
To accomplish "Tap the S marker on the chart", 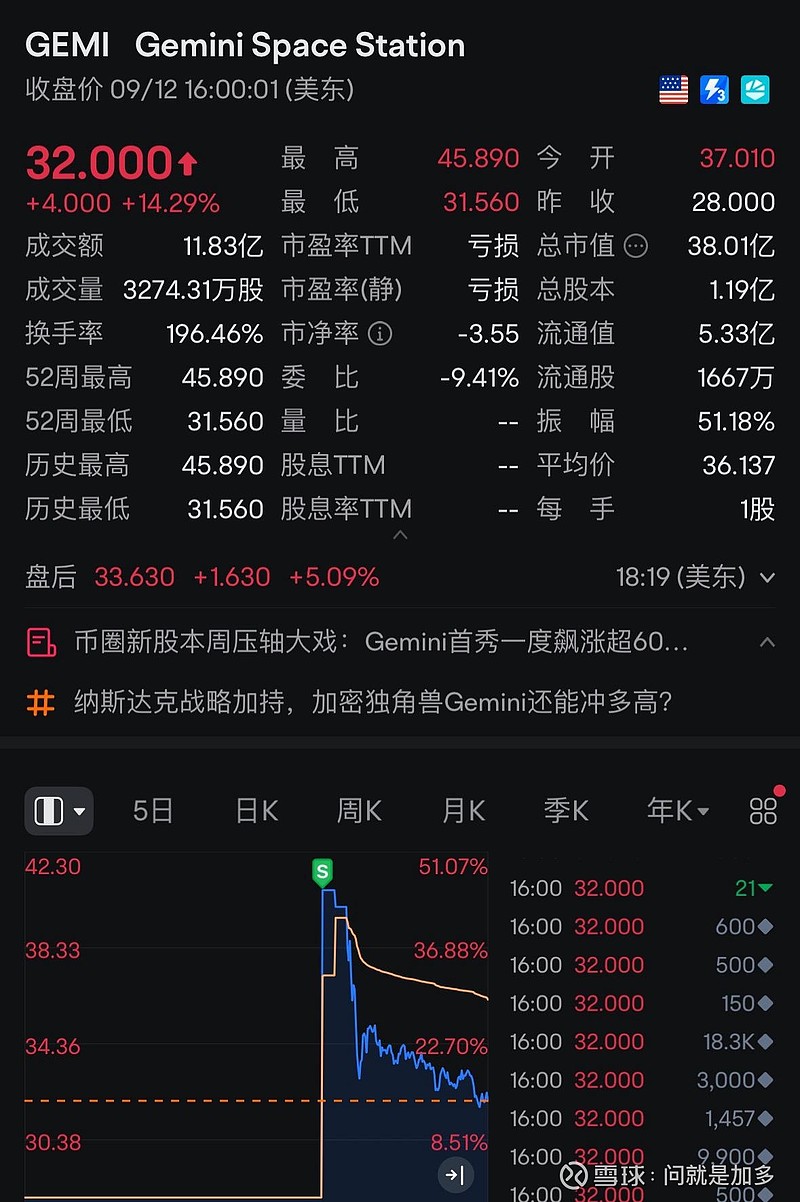I will (322, 872).
